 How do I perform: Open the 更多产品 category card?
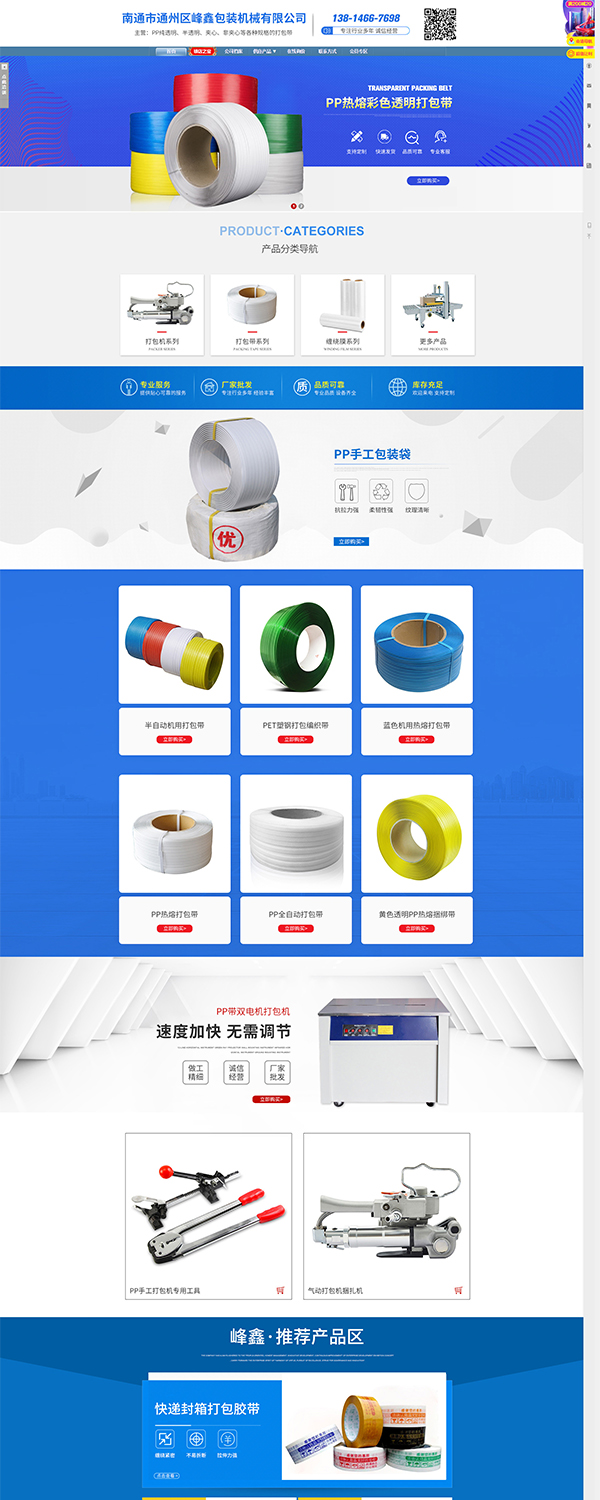(432, 314)
